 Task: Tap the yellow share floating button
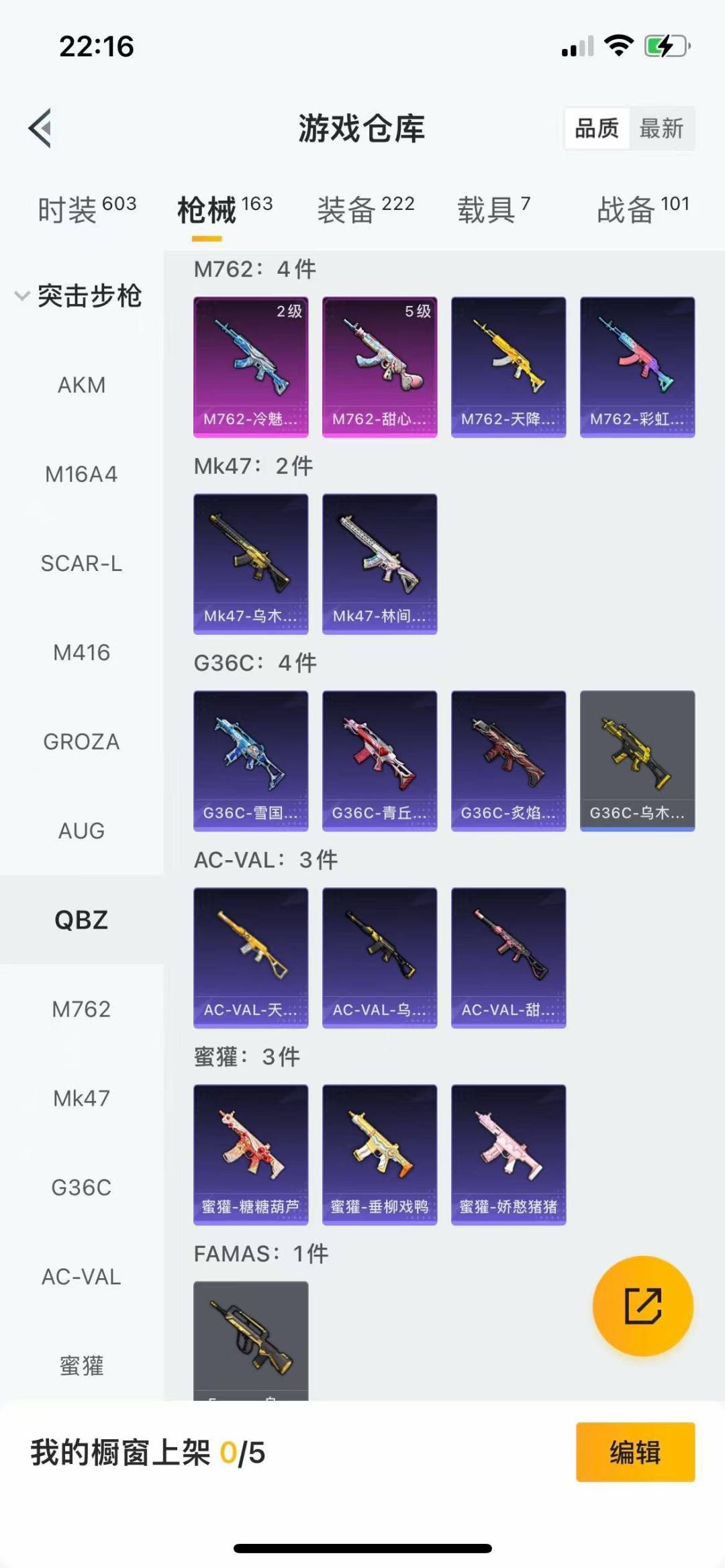pos(643,1306)
